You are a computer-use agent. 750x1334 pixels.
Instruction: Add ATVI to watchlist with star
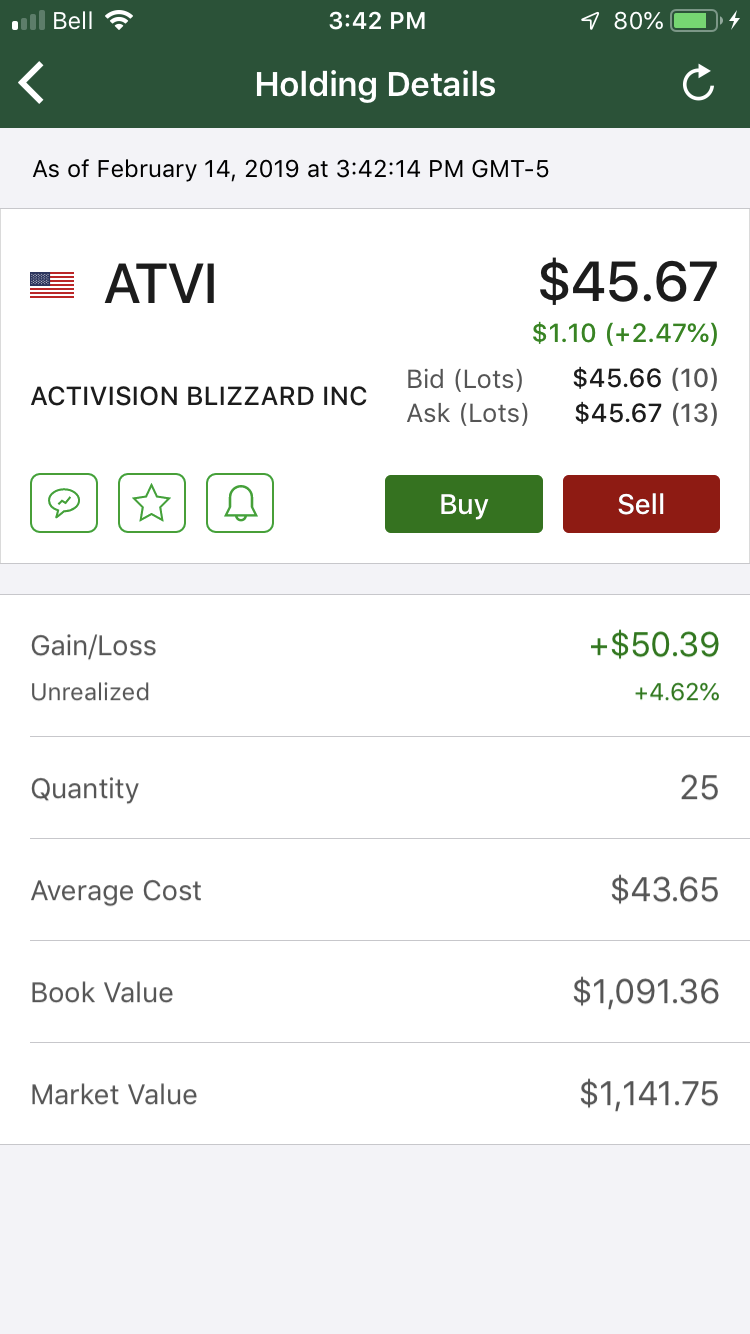pos(152,503)
